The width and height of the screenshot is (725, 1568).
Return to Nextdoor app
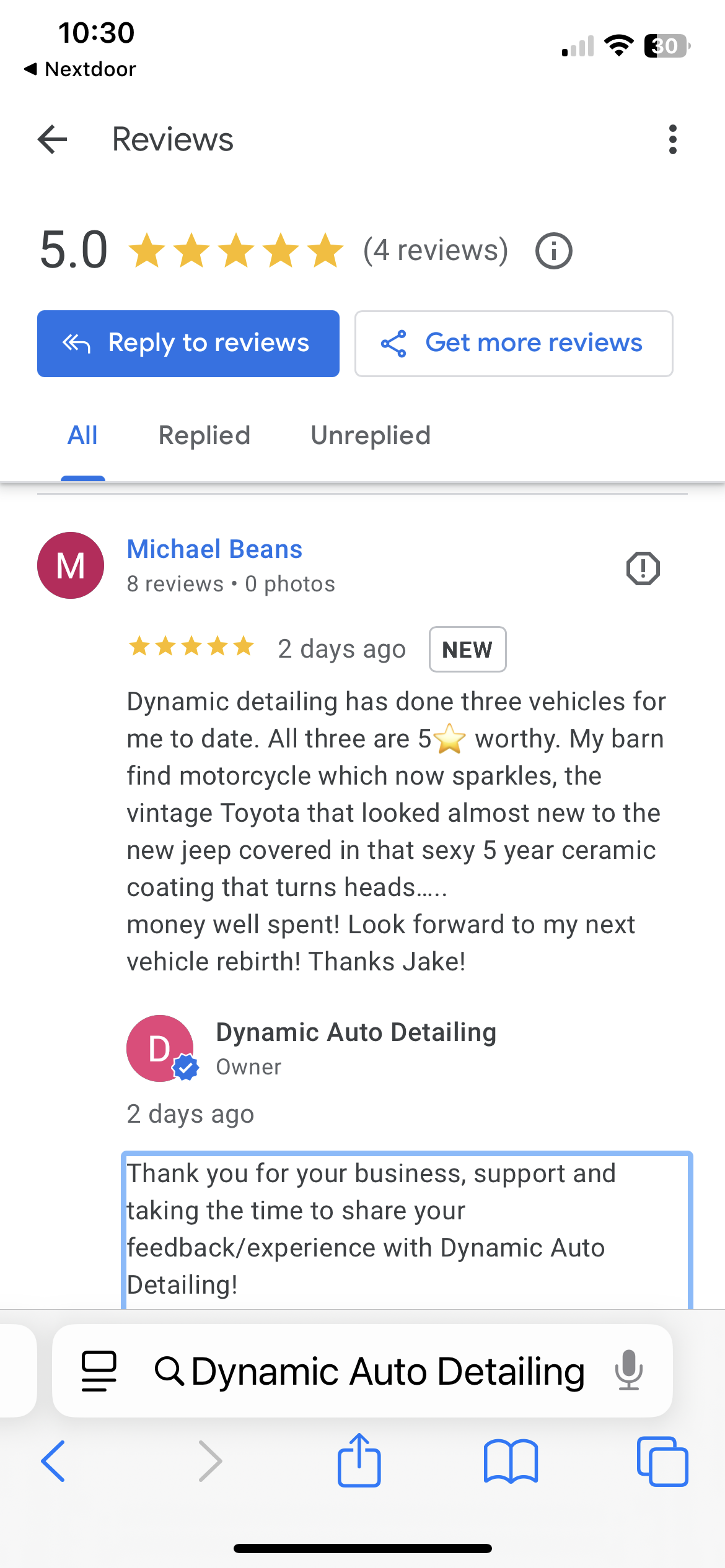(79, 69)
